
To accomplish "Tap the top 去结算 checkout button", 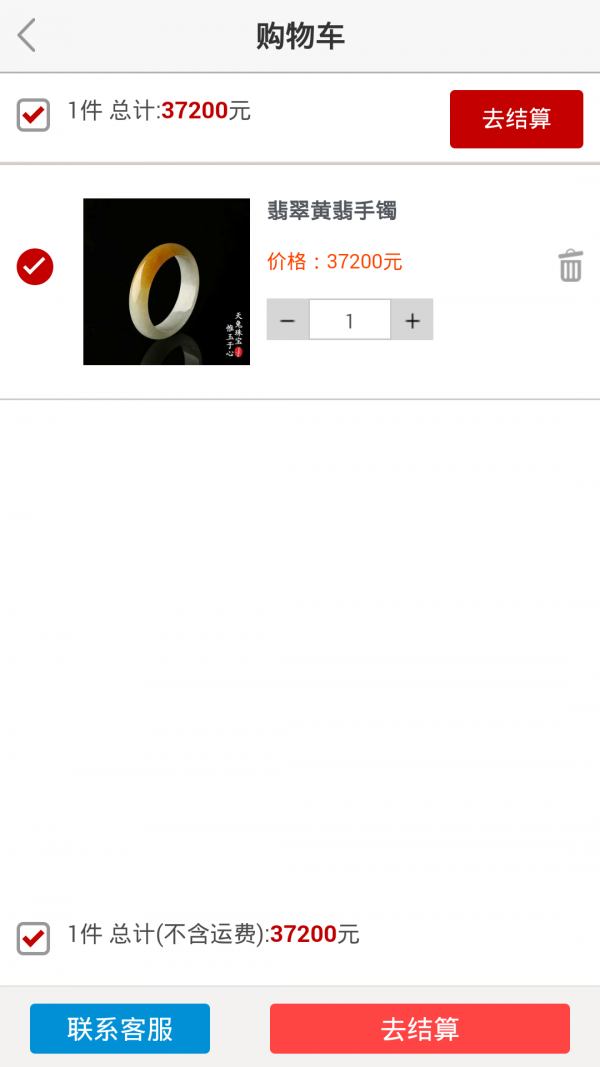I will point(516,119).
